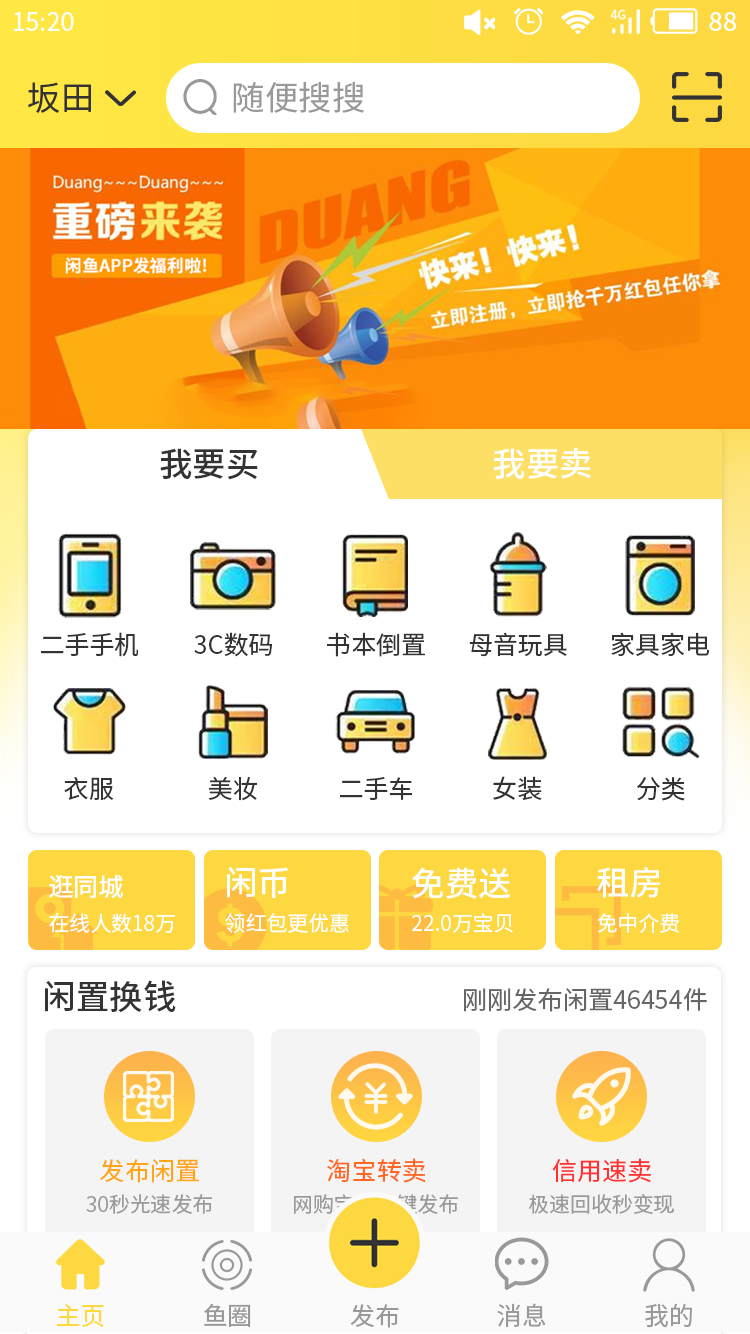750x1334 pixels.
Task: Open the 逛同城 tile
Action: pyautogui.click(x=111, y=900)
